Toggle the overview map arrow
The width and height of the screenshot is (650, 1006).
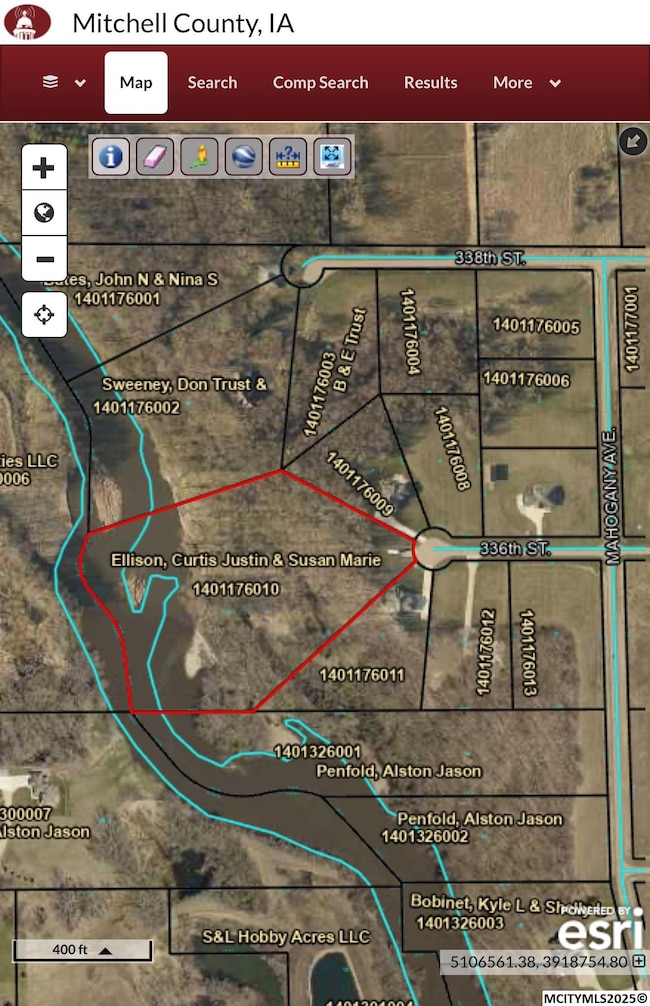point(632,142)
